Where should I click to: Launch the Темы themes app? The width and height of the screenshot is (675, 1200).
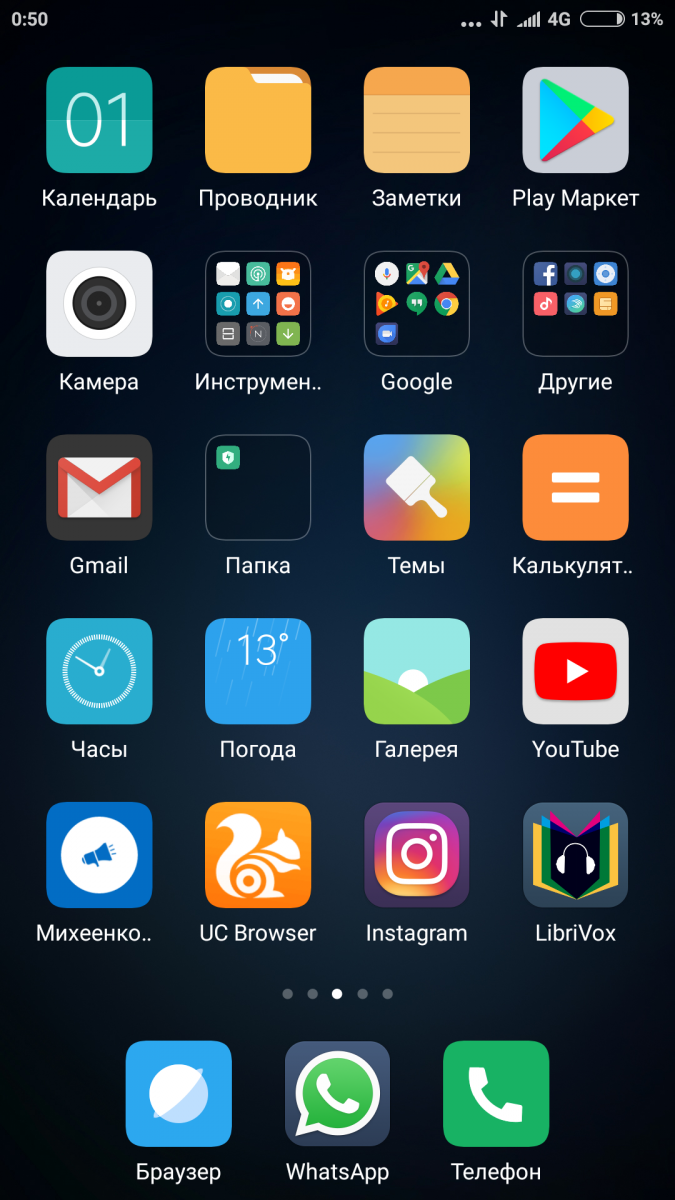pyautogui.click(x=416, y=487)
